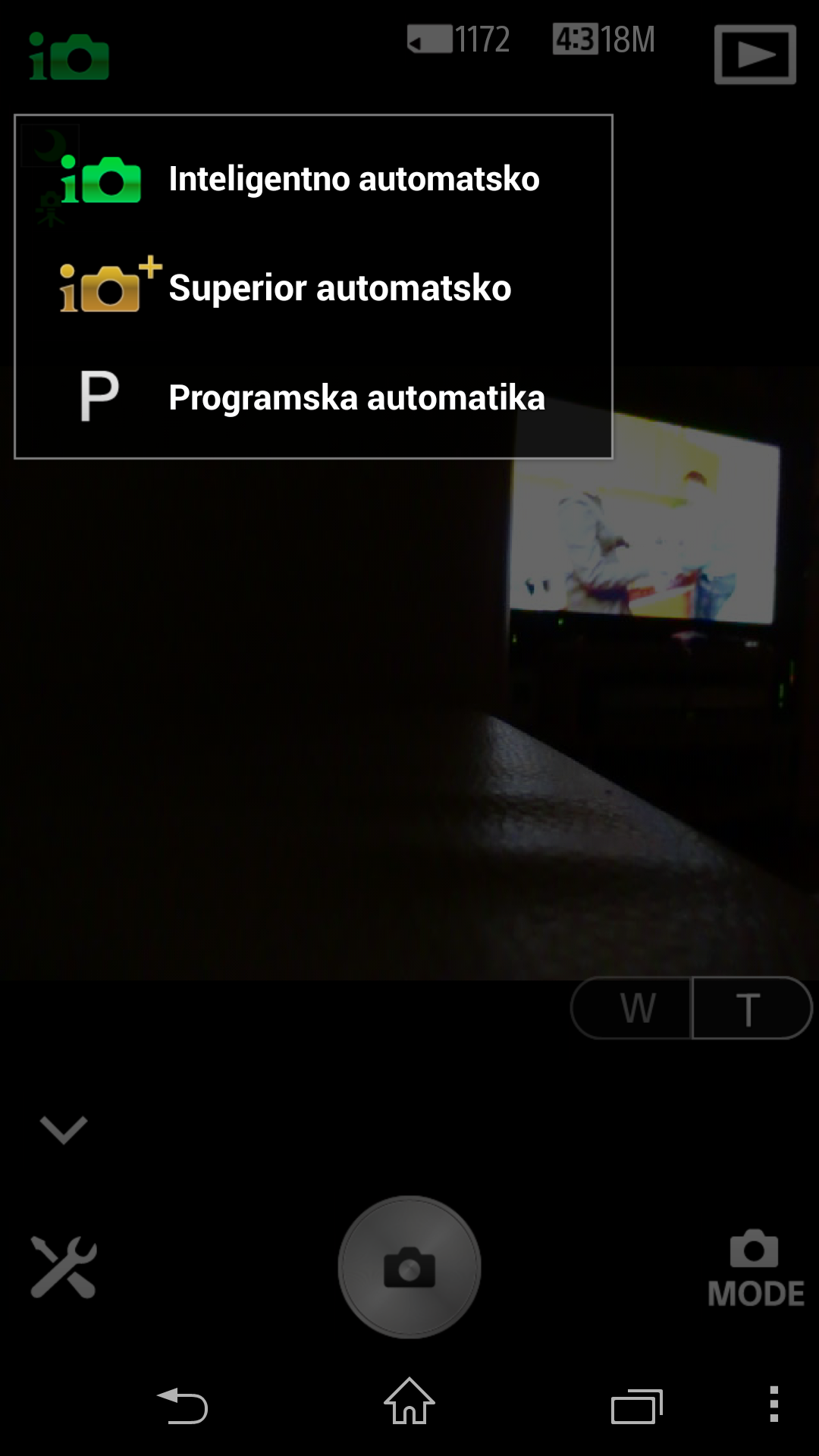This screenshot has height=1456, width=819.
Task: Take a photo with shutter button
Action: (x=409, y=1267)
